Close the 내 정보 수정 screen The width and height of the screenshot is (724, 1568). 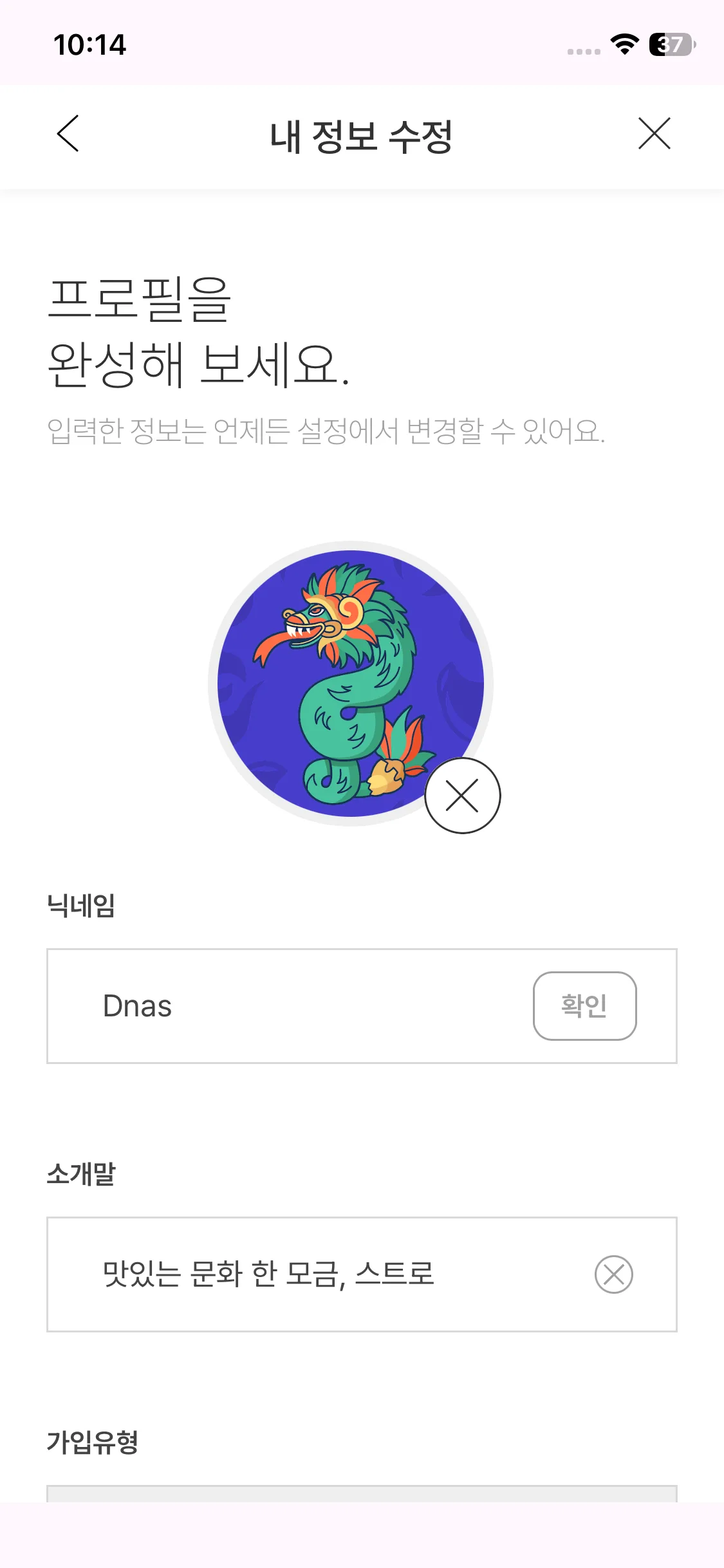point(654,134)
